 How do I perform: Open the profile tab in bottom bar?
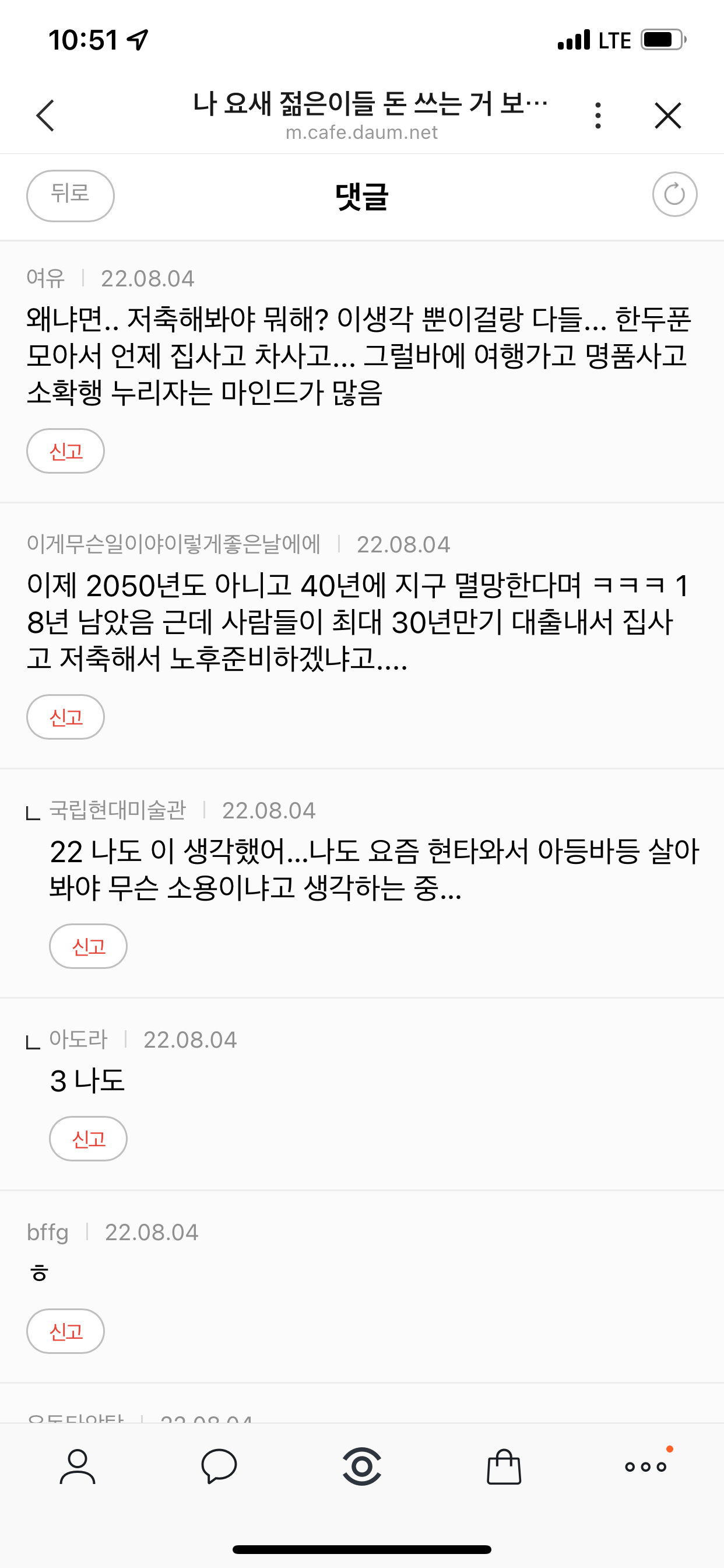coord(78,1466)
